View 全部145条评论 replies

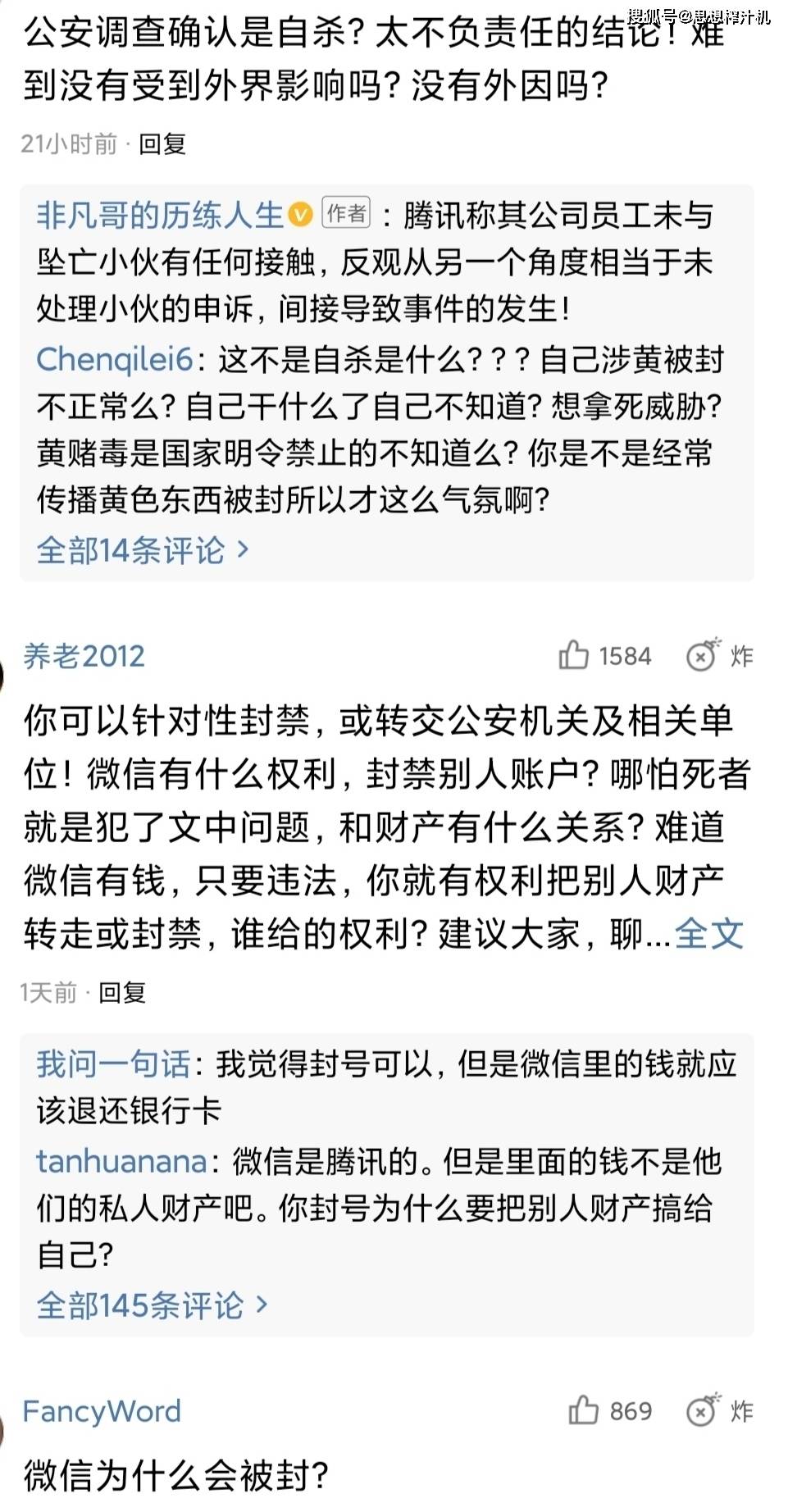point(153,1305)
